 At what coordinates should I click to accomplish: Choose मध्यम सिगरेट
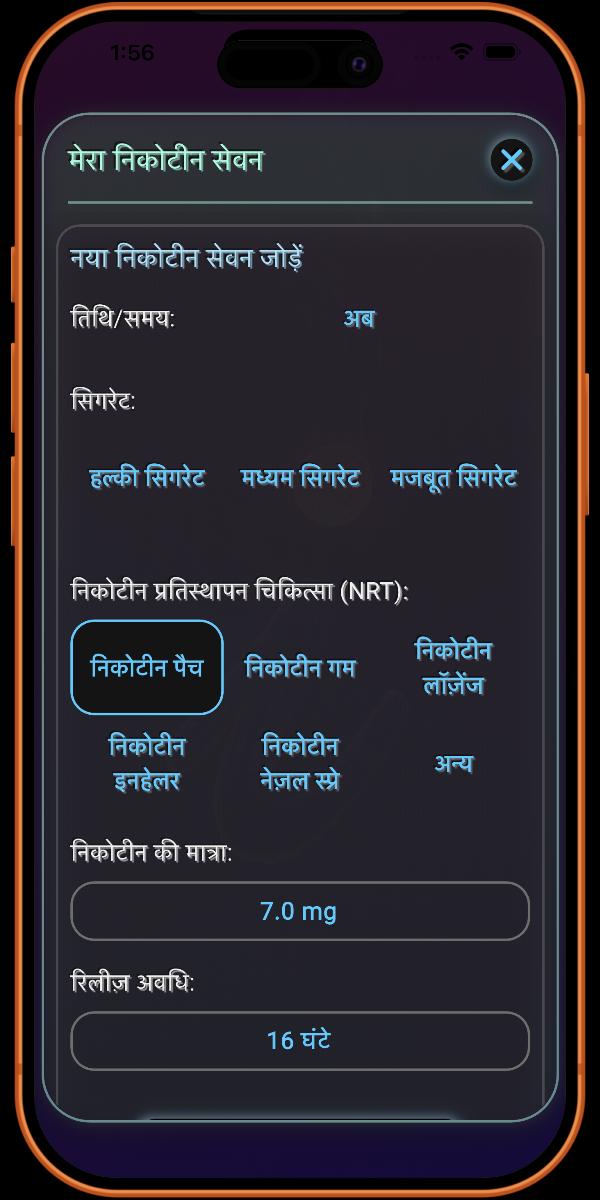[300, 478]
